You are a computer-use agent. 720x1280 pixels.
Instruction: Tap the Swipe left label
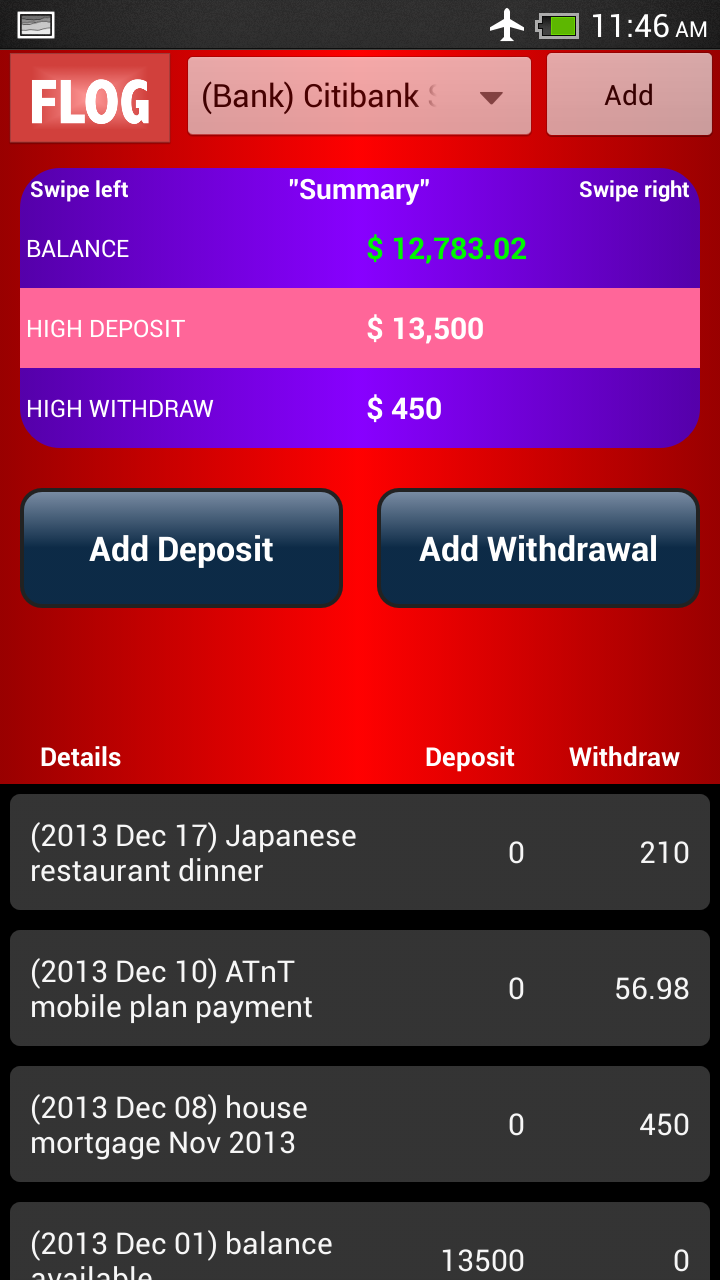click(x=78, y=189)
